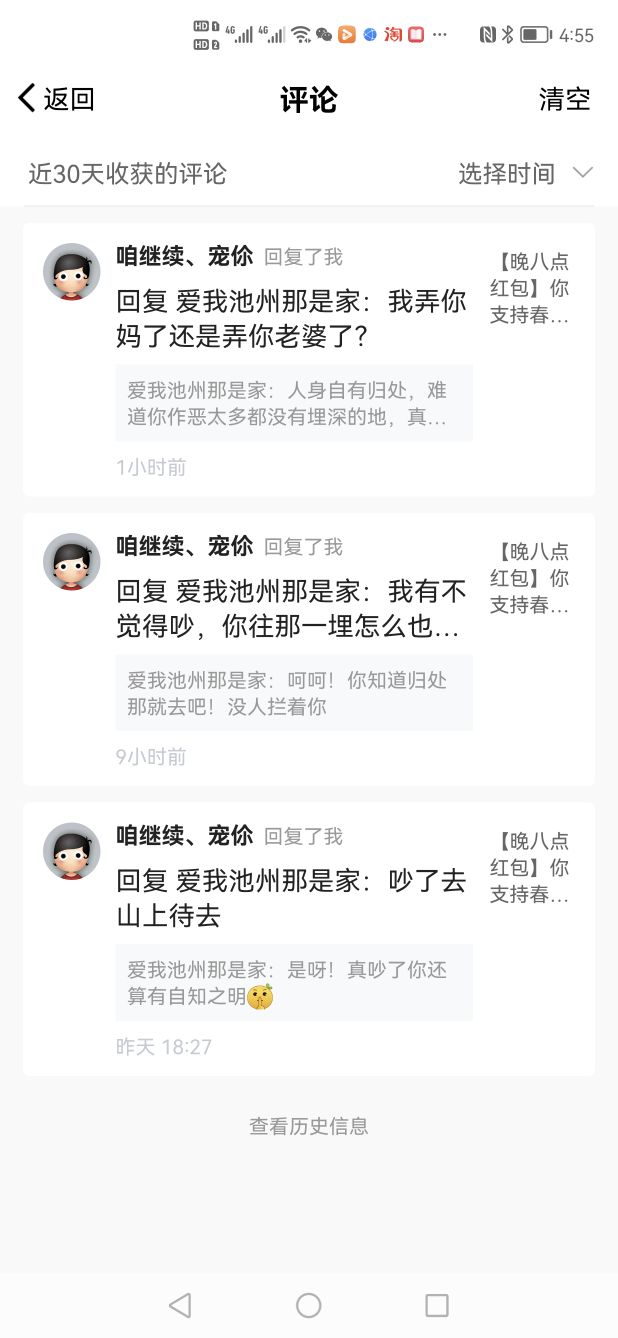618x1338 pixels.
Task: Tap 清空 to clear all comments
Action: [564, 99]
